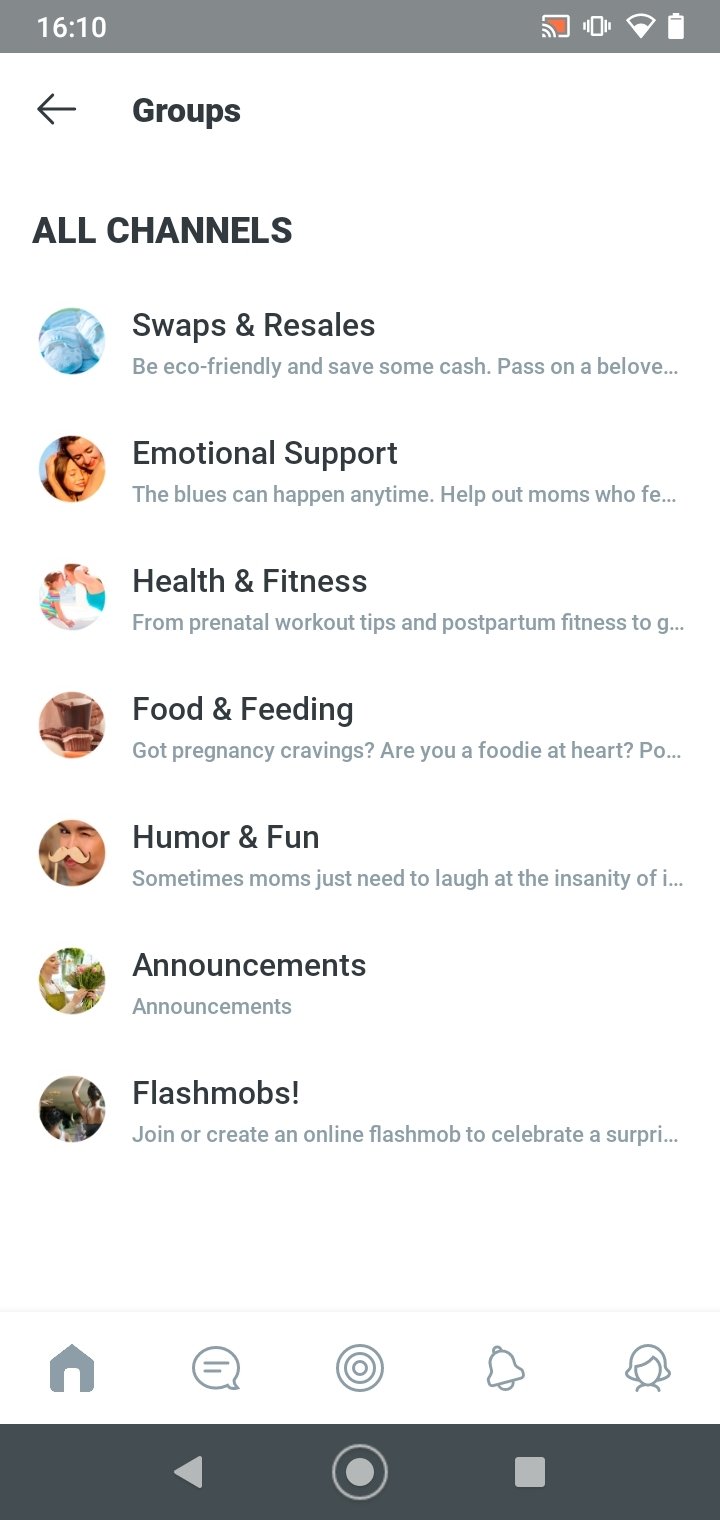Open the notifications bell tab
This screenshot has width=720, height=1520.
[x=505, y=1368]
